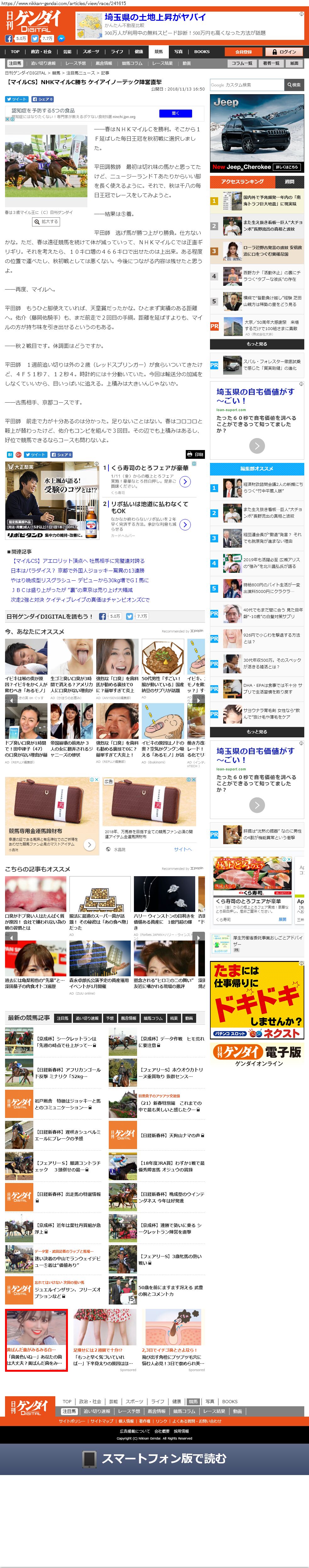Screen dimensions: 309x1568
Task: Tap もっと見る under access ranking
Action: coord(257,344)
